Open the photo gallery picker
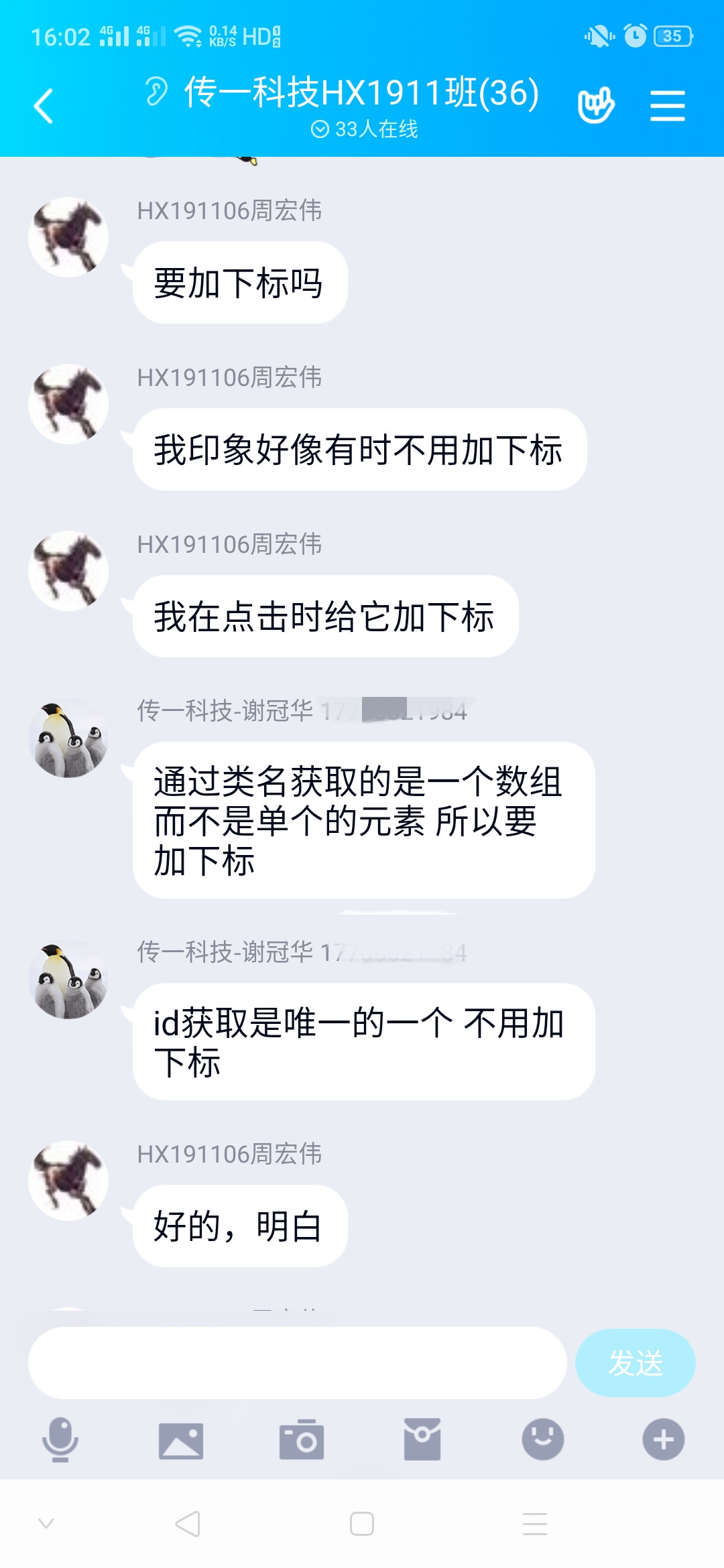724x1568 pixels. point(181,1439)
